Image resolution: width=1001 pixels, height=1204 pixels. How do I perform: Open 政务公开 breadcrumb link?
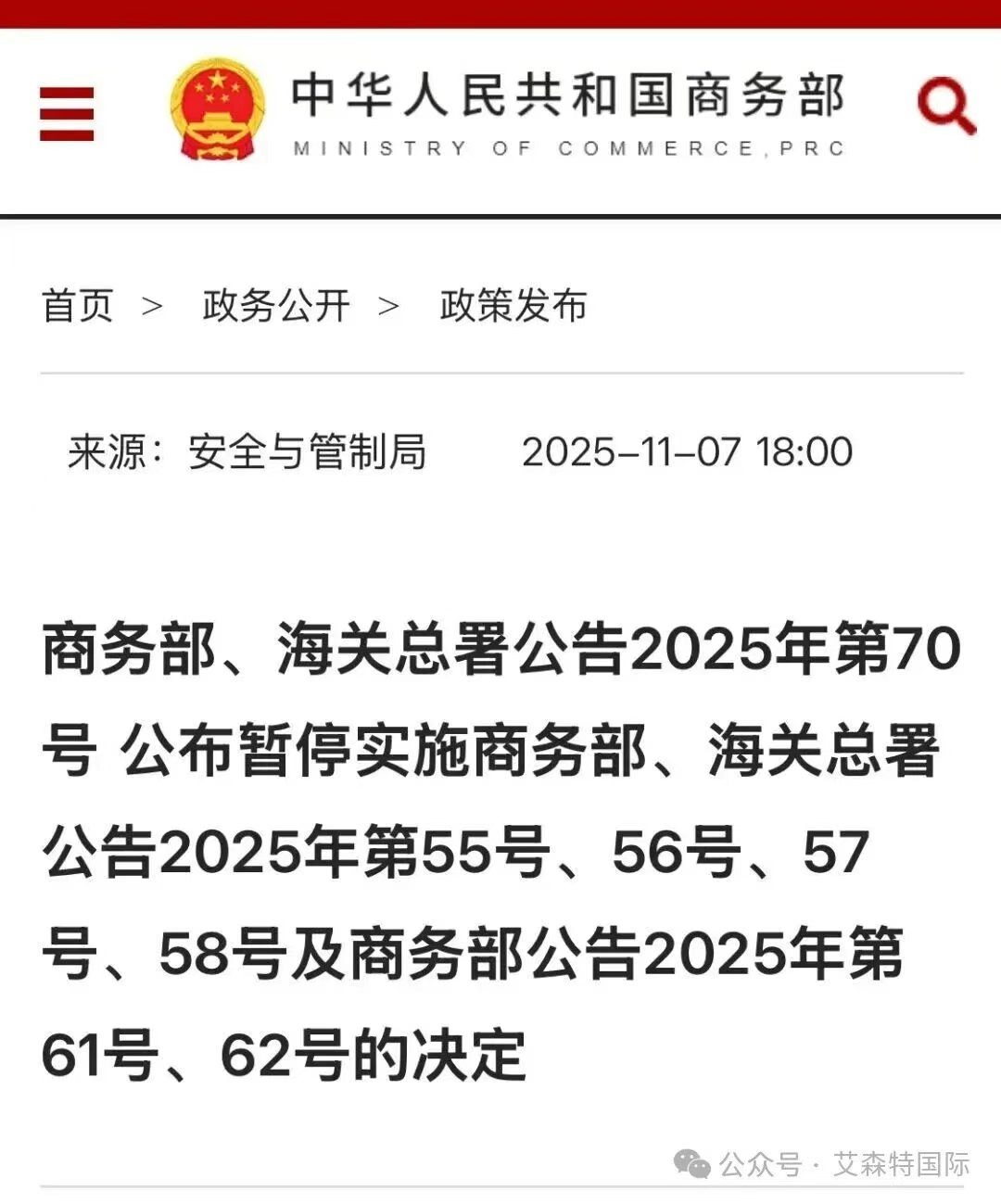click(x=276, y=305)
